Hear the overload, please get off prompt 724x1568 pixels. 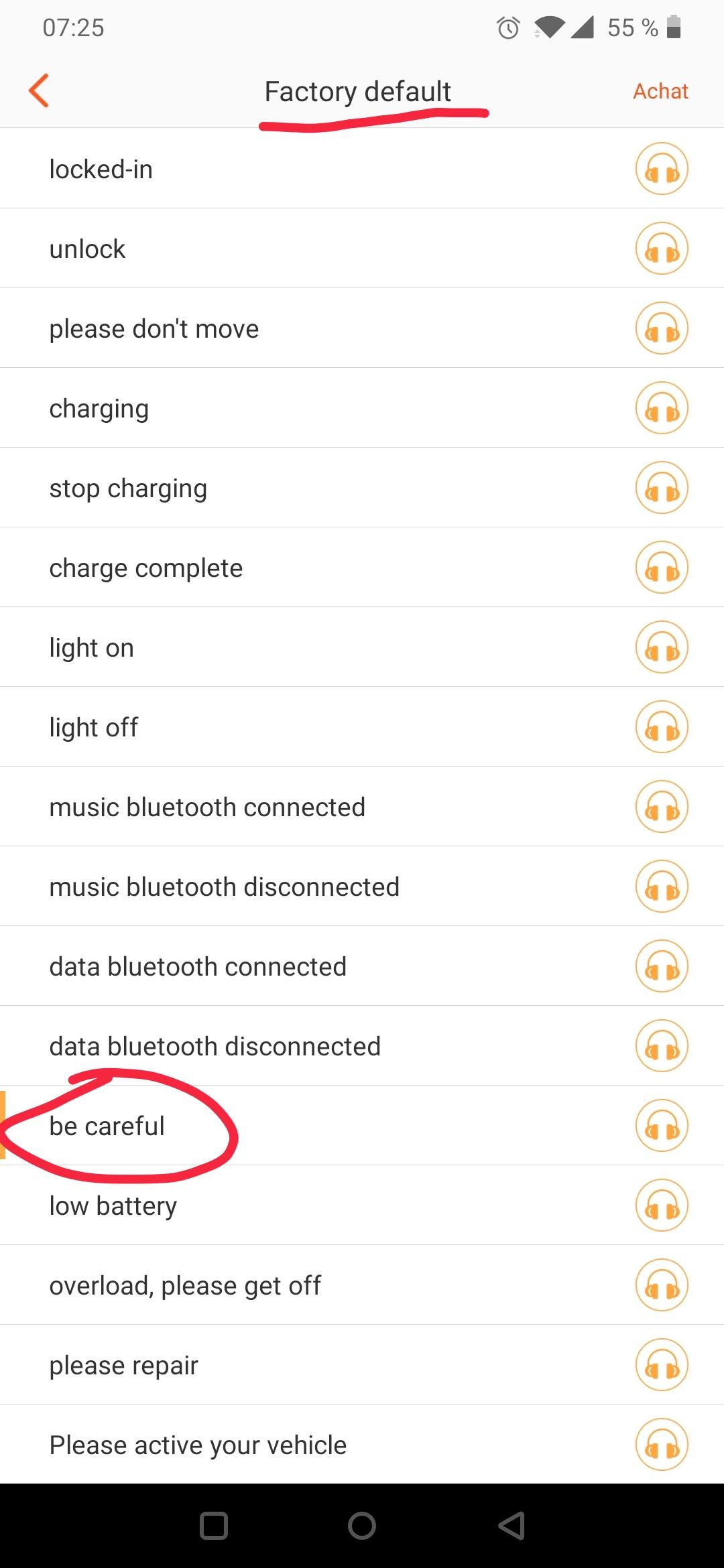[662, 1285]
